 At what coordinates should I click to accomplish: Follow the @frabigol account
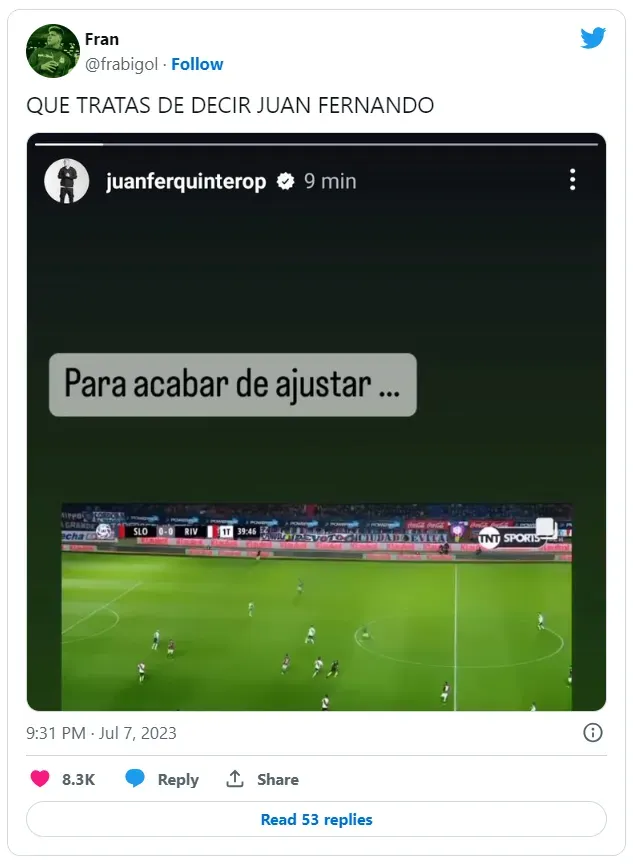(197, 64)
